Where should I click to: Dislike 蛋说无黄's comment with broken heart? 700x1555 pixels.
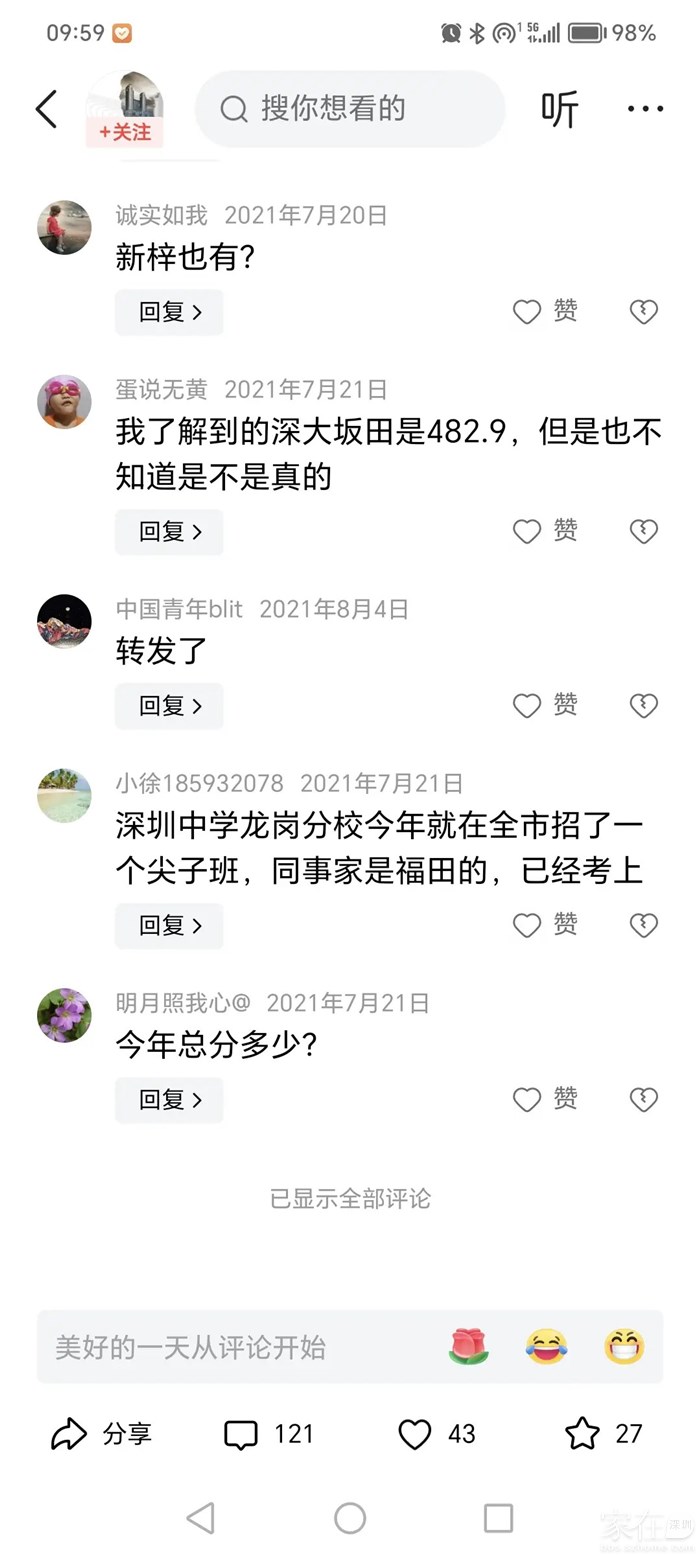pos(643,531)
